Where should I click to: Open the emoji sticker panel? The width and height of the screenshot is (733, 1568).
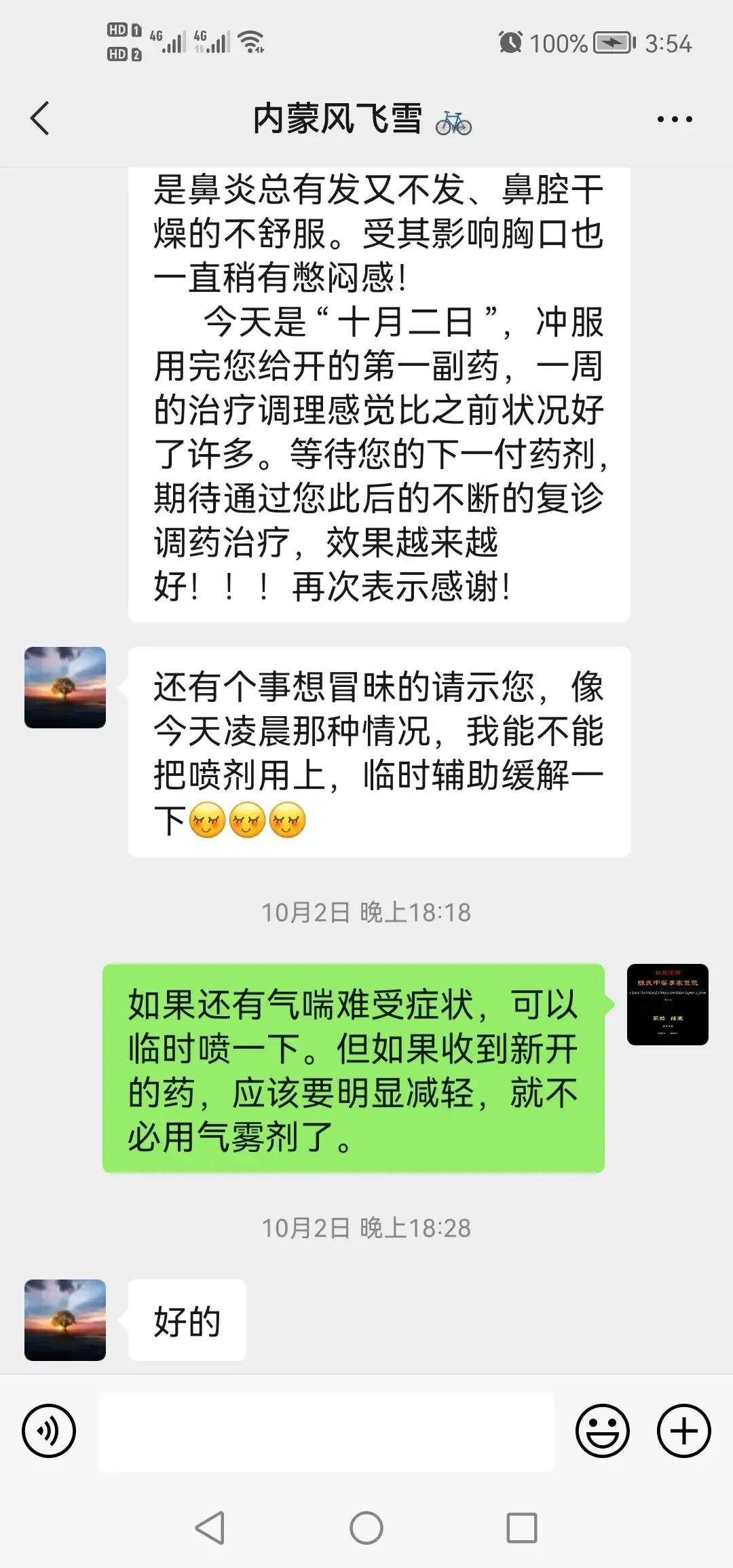click(x=603, y=1430)
